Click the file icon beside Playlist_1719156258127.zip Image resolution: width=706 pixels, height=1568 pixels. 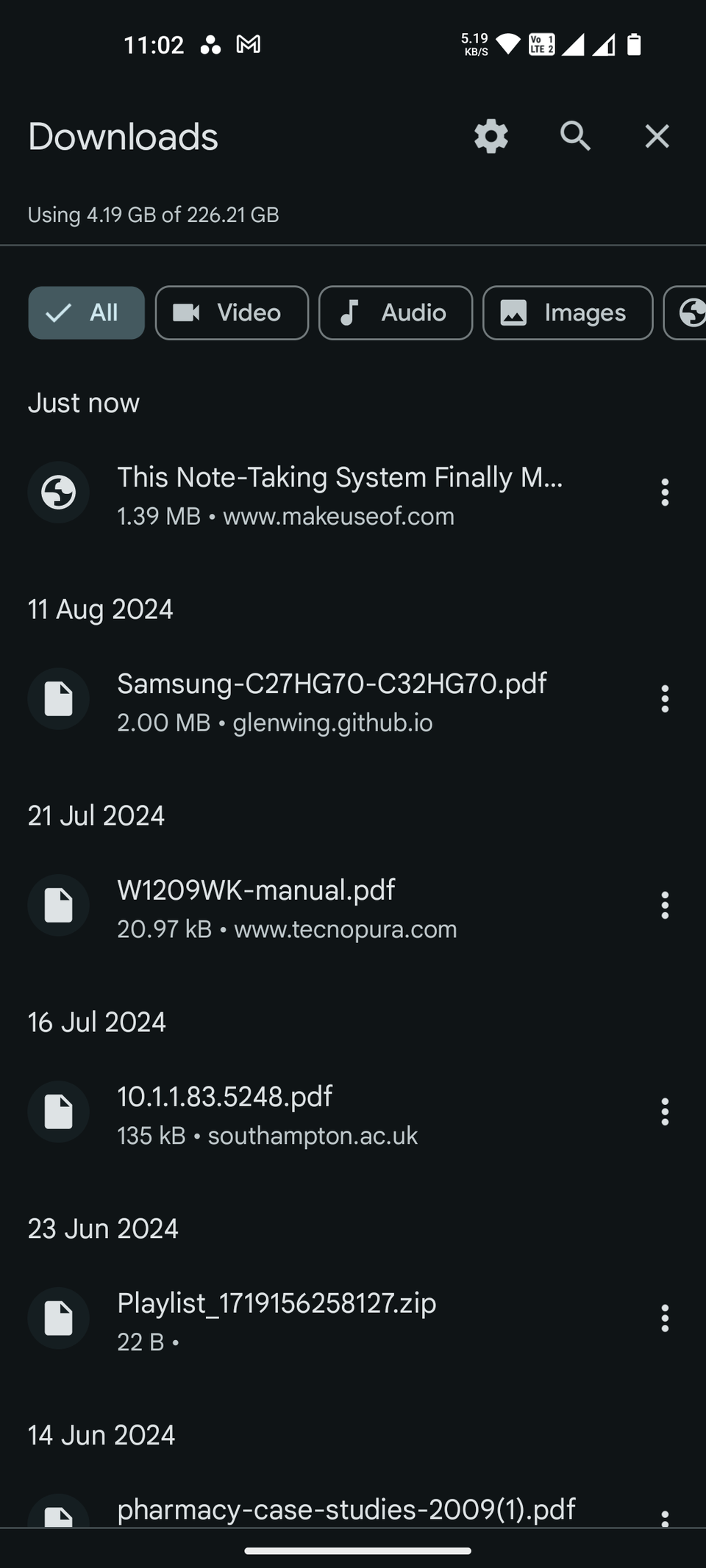point(58,1318)
